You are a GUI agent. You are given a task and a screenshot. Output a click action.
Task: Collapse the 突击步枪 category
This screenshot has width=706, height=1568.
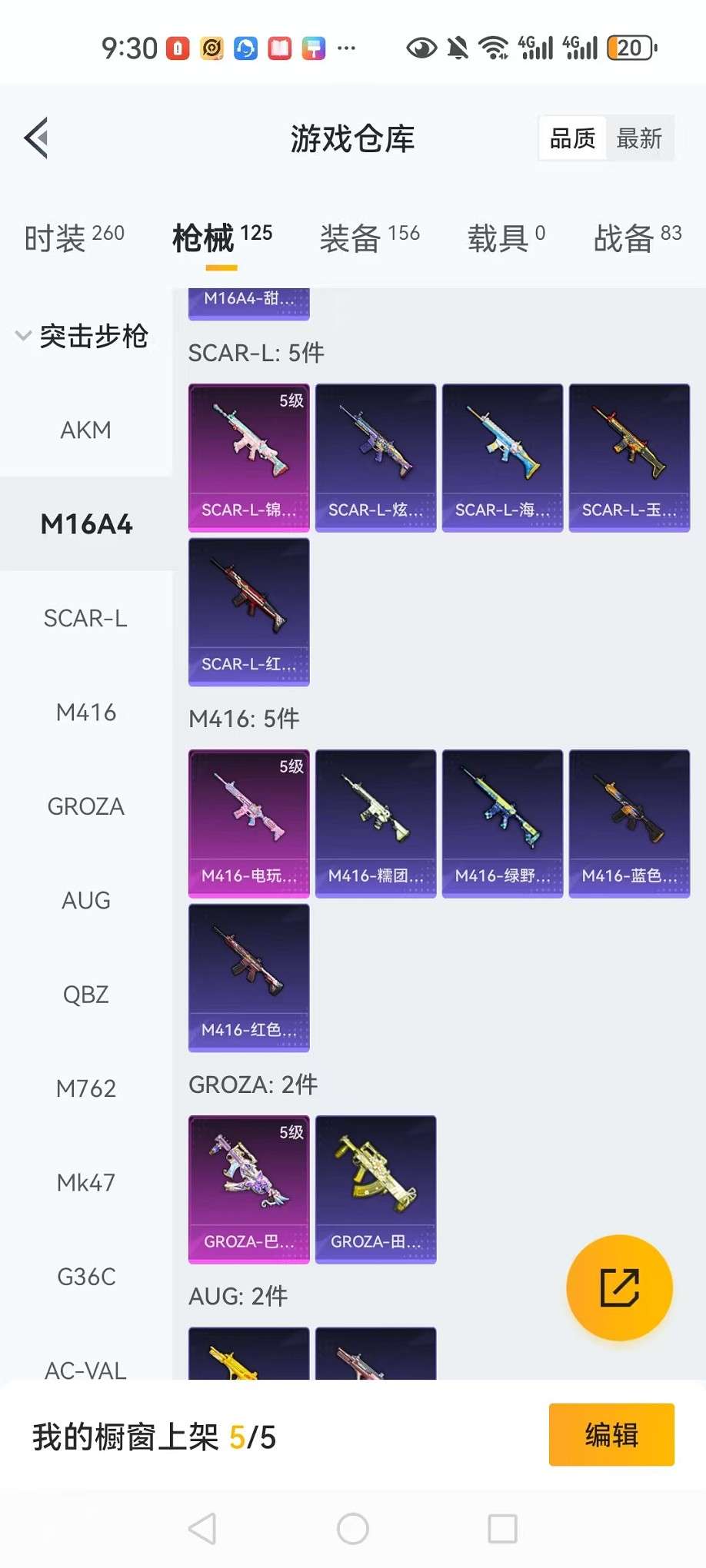82,336
